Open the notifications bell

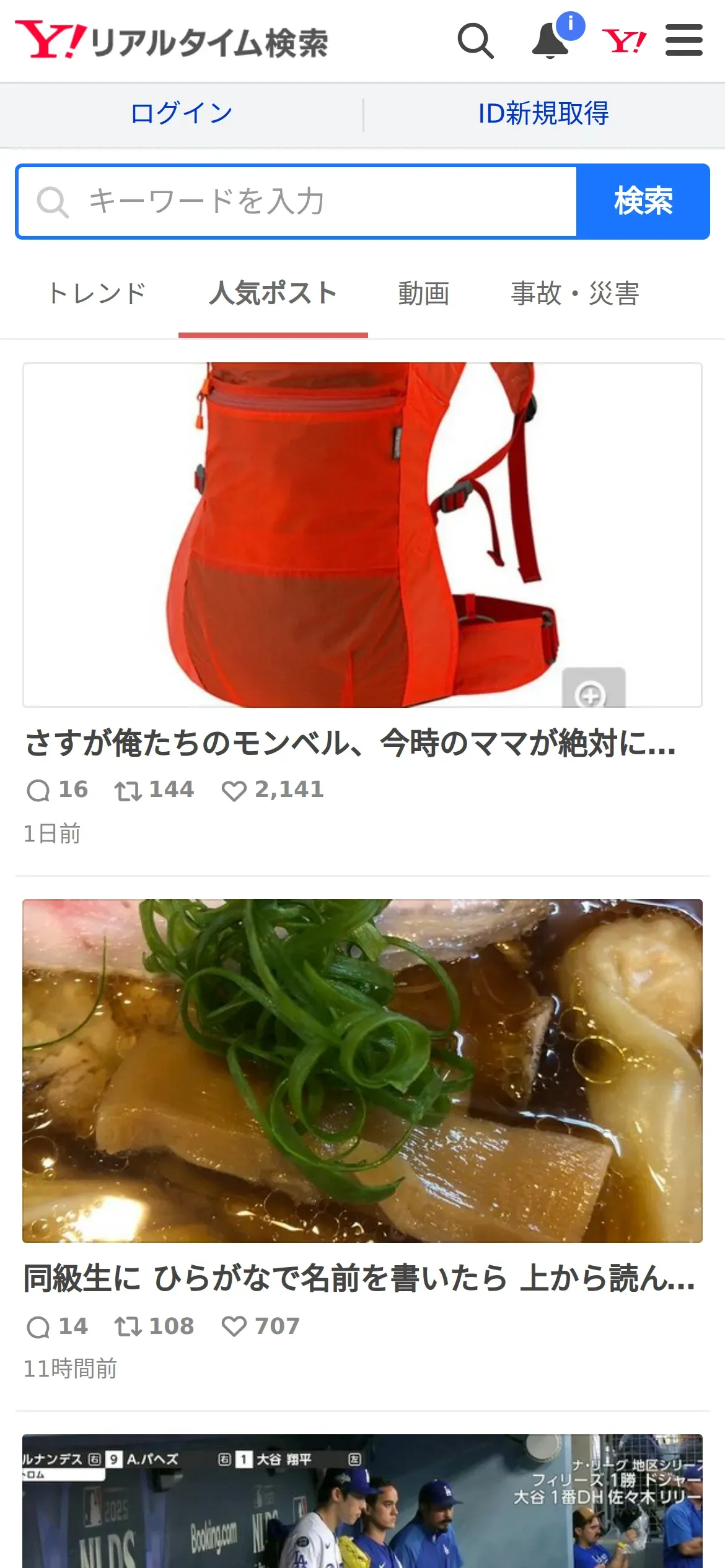pyautogui.click(x=551, y=41)
